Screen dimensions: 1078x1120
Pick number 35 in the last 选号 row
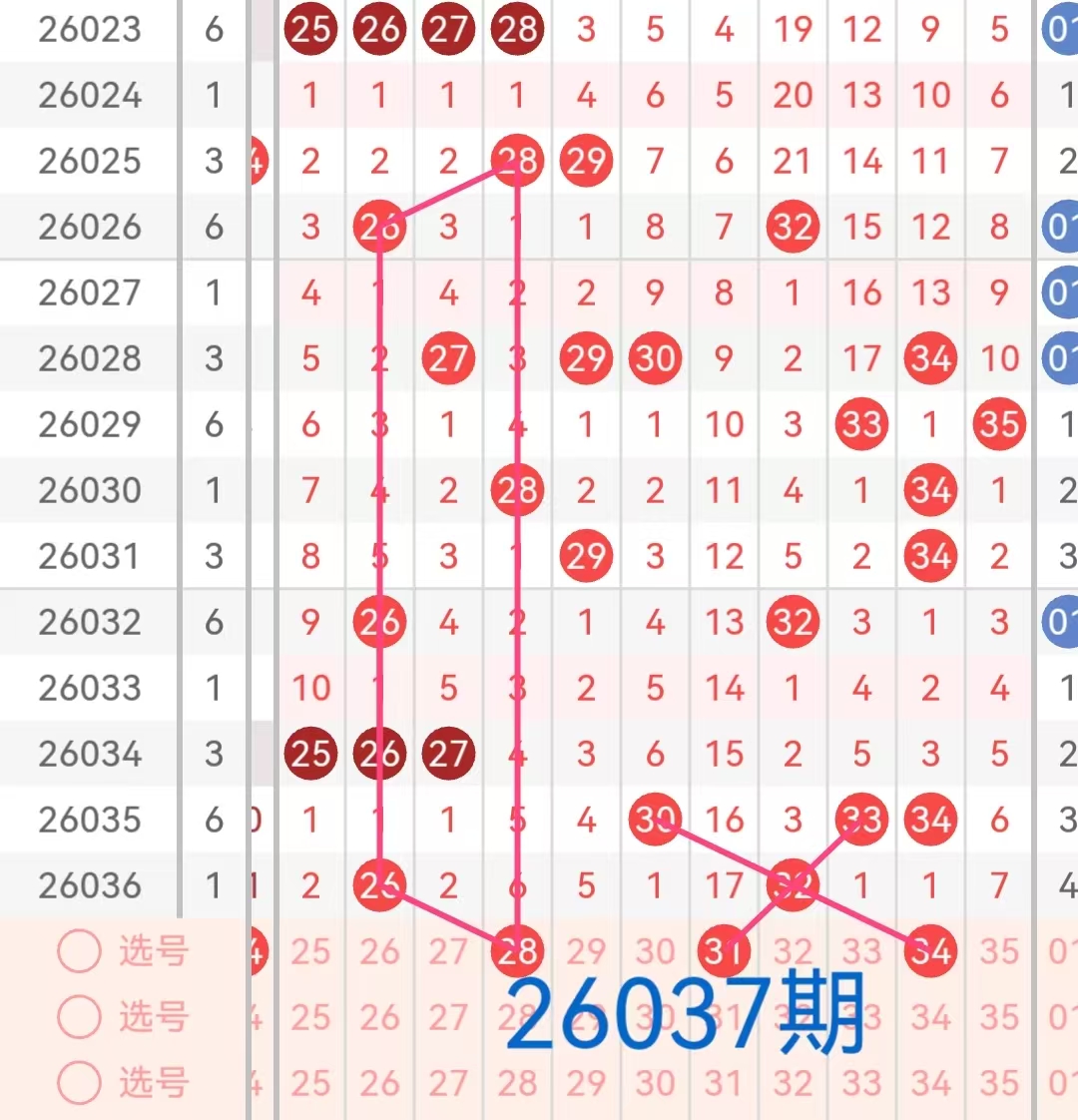(x=999, y=1083)
